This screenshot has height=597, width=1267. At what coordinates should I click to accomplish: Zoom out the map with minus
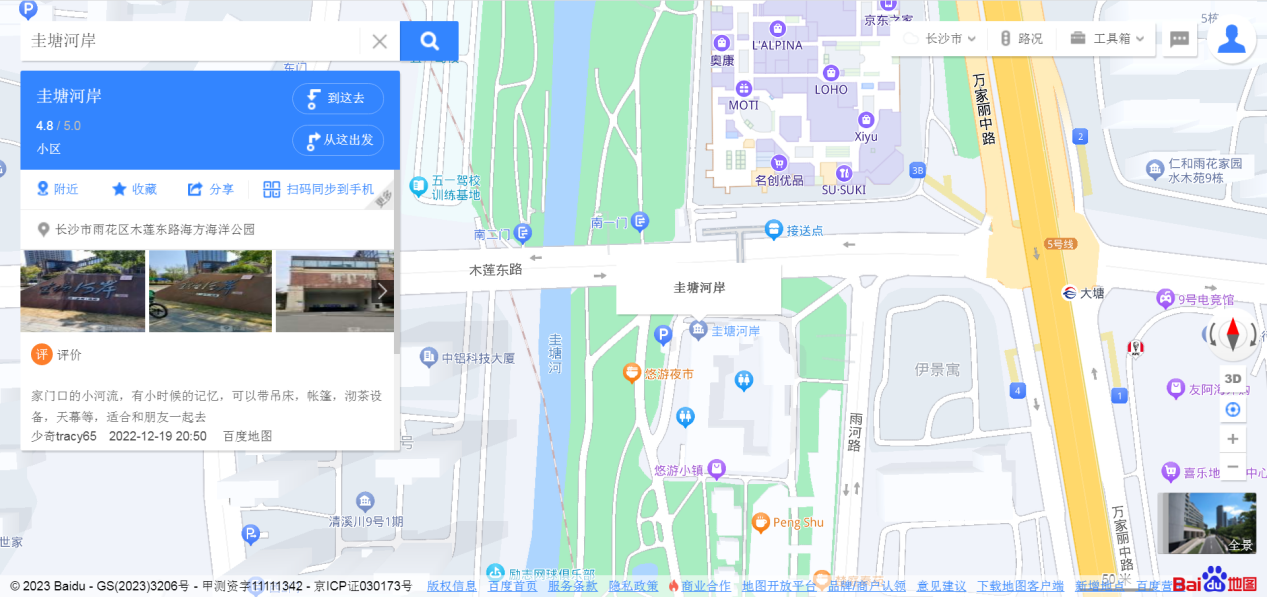(1233, 466)
